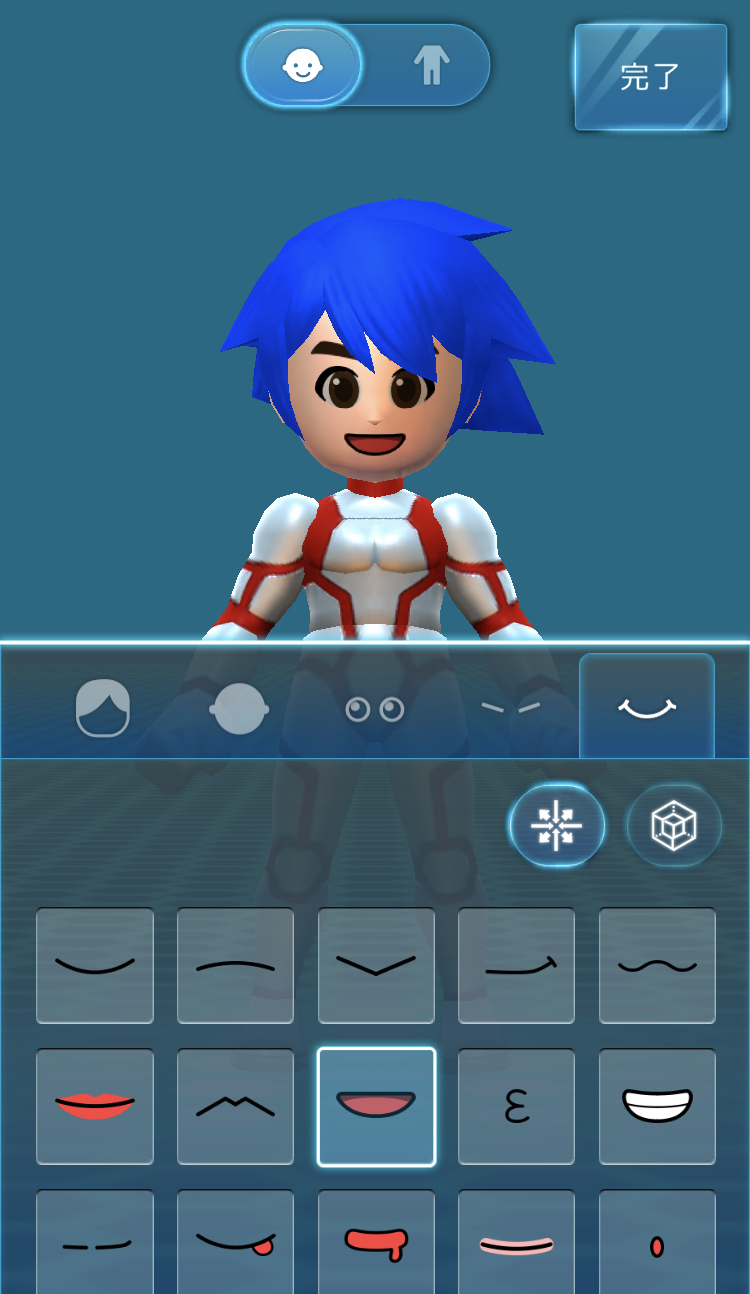The width and height of the screenshot is (750, 1294).
Task: Choose the frowning curved line mouth
Action: click(235, 965)
